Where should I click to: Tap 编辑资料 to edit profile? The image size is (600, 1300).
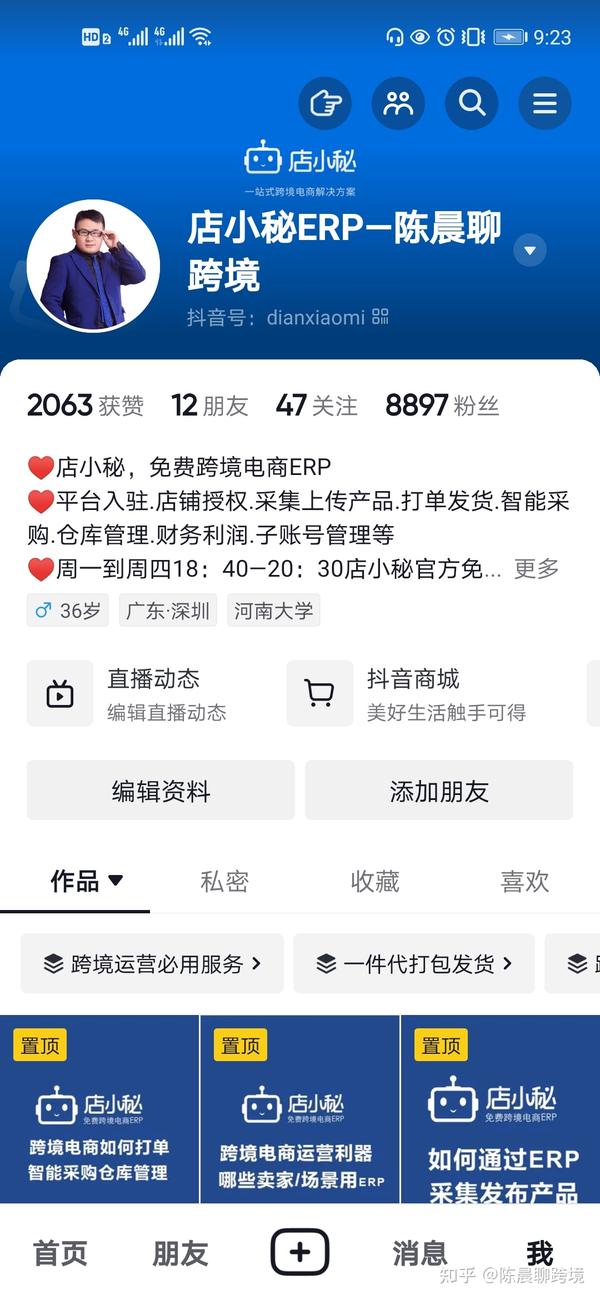pyautogui.click(x=161, y=791)
